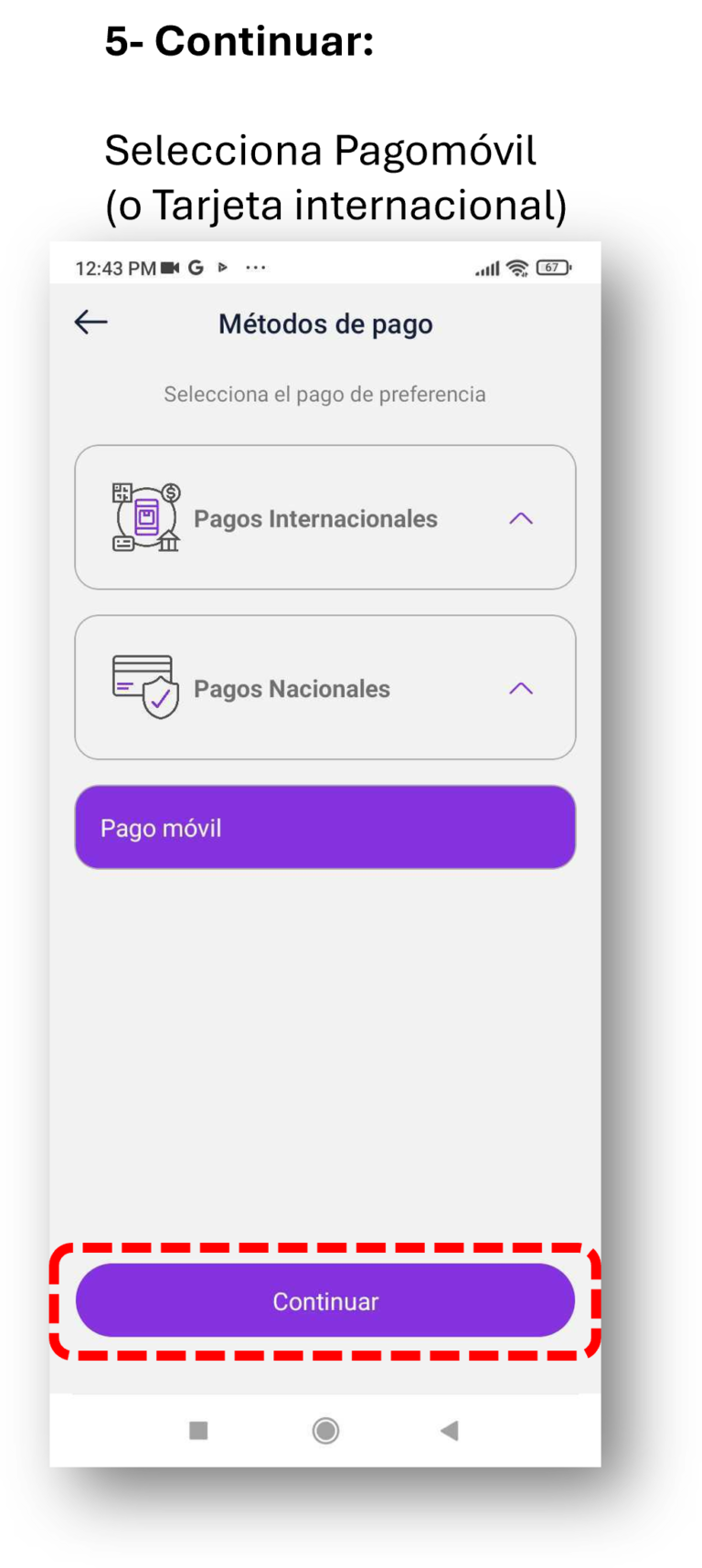Go back using the top arrow

coord(91,322)
